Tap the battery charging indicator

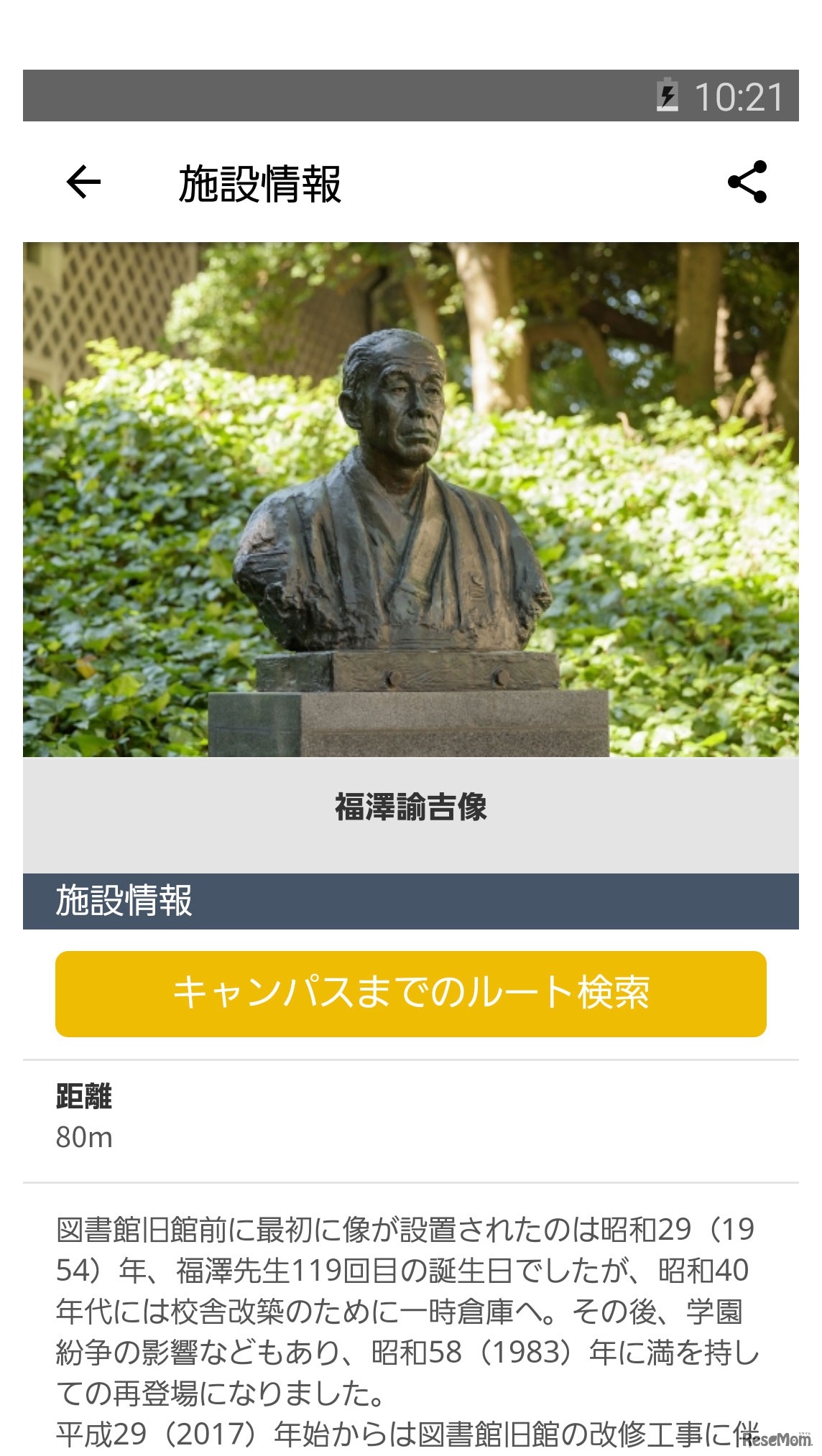(x=670, y=94)
